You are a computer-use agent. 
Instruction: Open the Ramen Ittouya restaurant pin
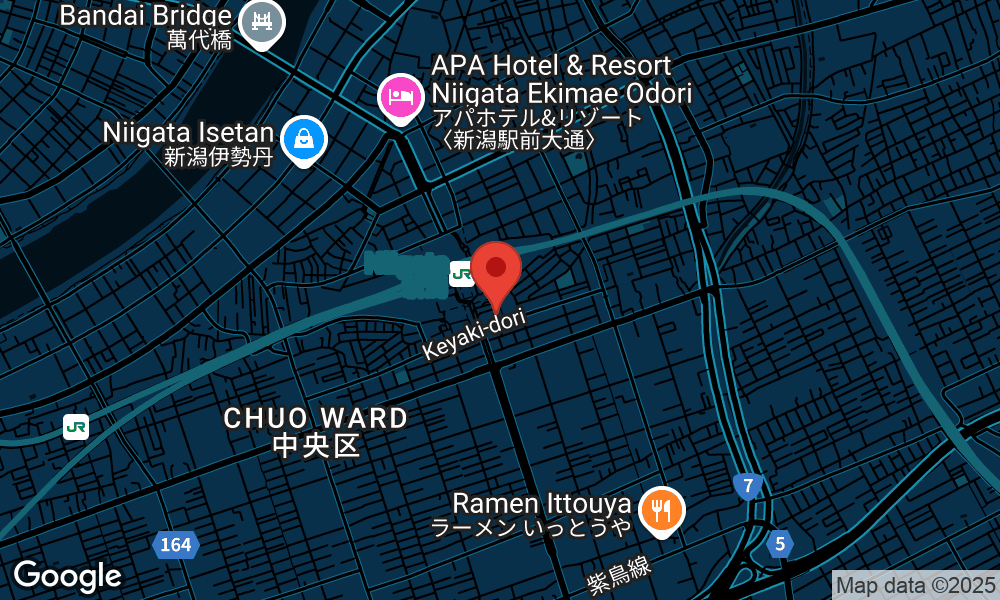click(660, 510)
